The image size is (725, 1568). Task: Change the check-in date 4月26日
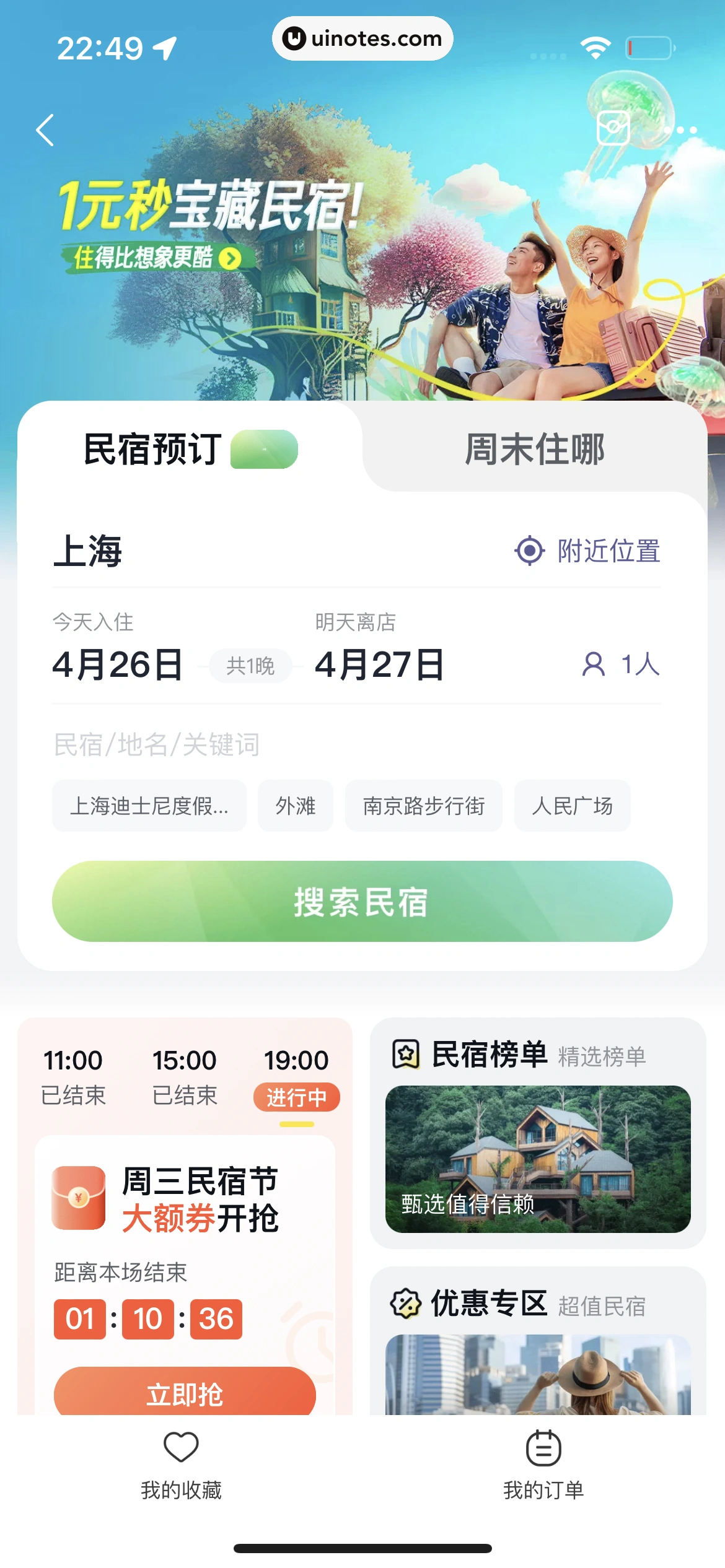[118, 664]
